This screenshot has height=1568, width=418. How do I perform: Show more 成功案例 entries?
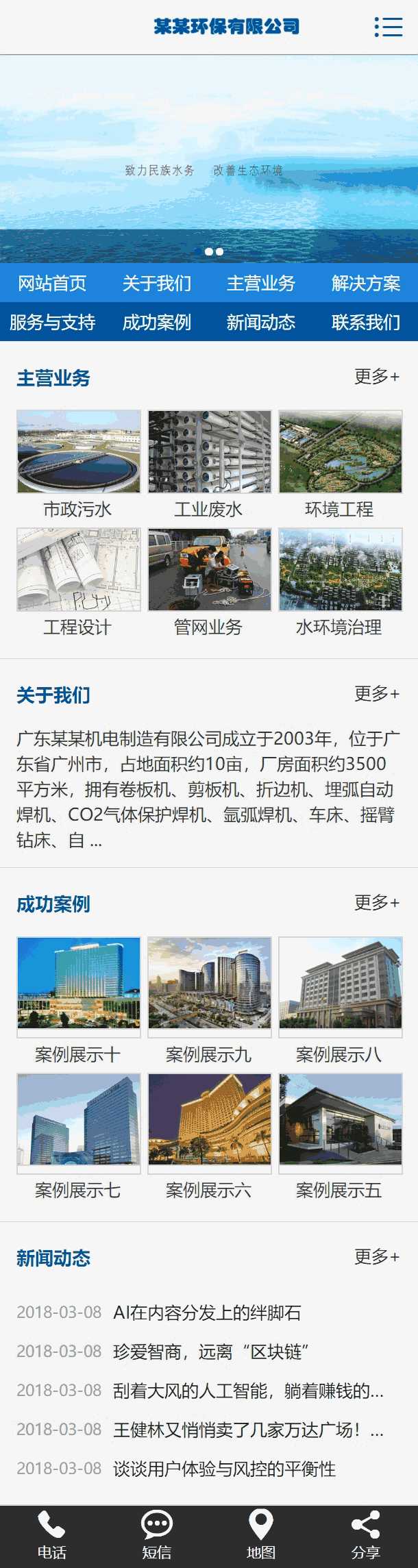(x=376, y=902)
